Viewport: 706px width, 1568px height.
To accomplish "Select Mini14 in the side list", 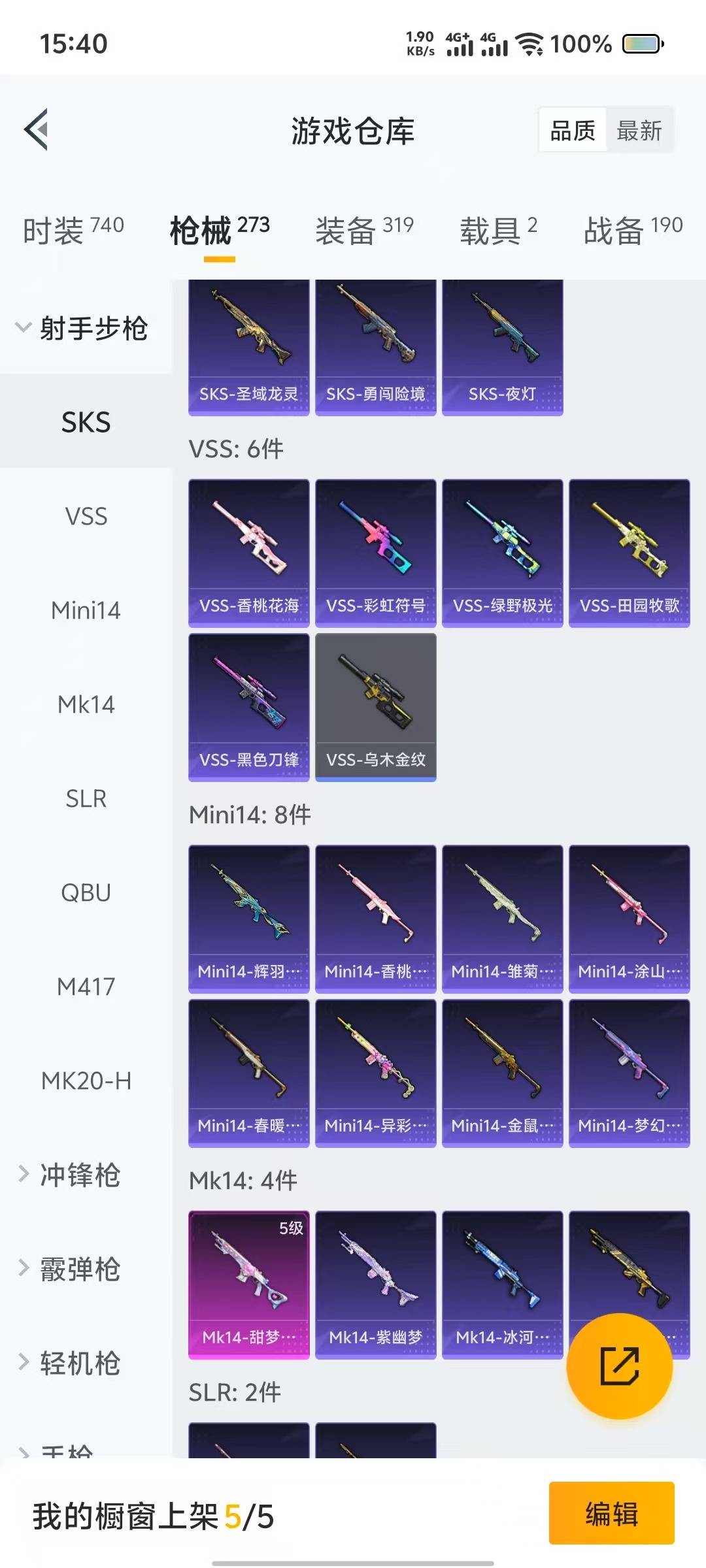I will (x=86, y=610).
